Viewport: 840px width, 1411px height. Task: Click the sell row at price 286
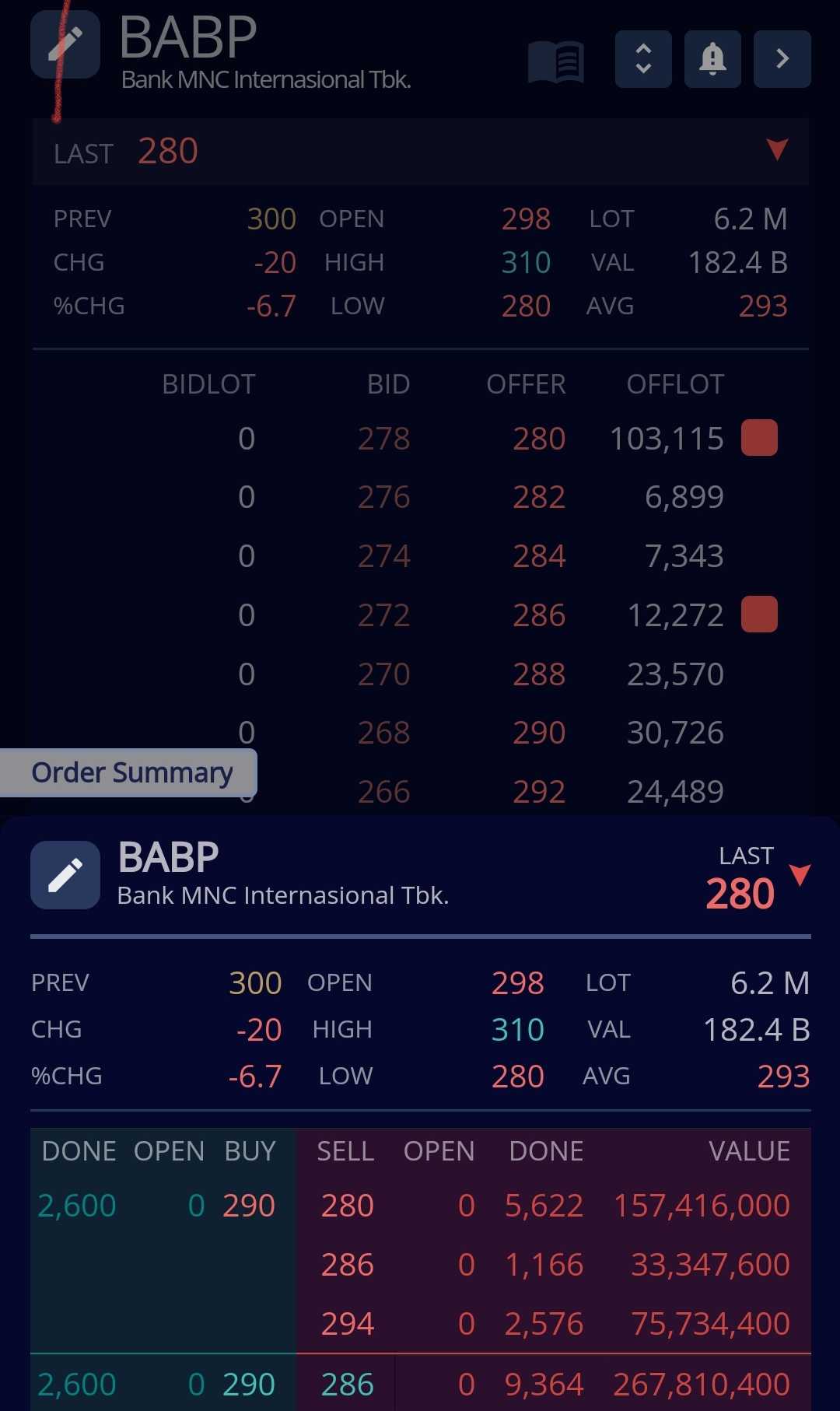[347, 1266]
